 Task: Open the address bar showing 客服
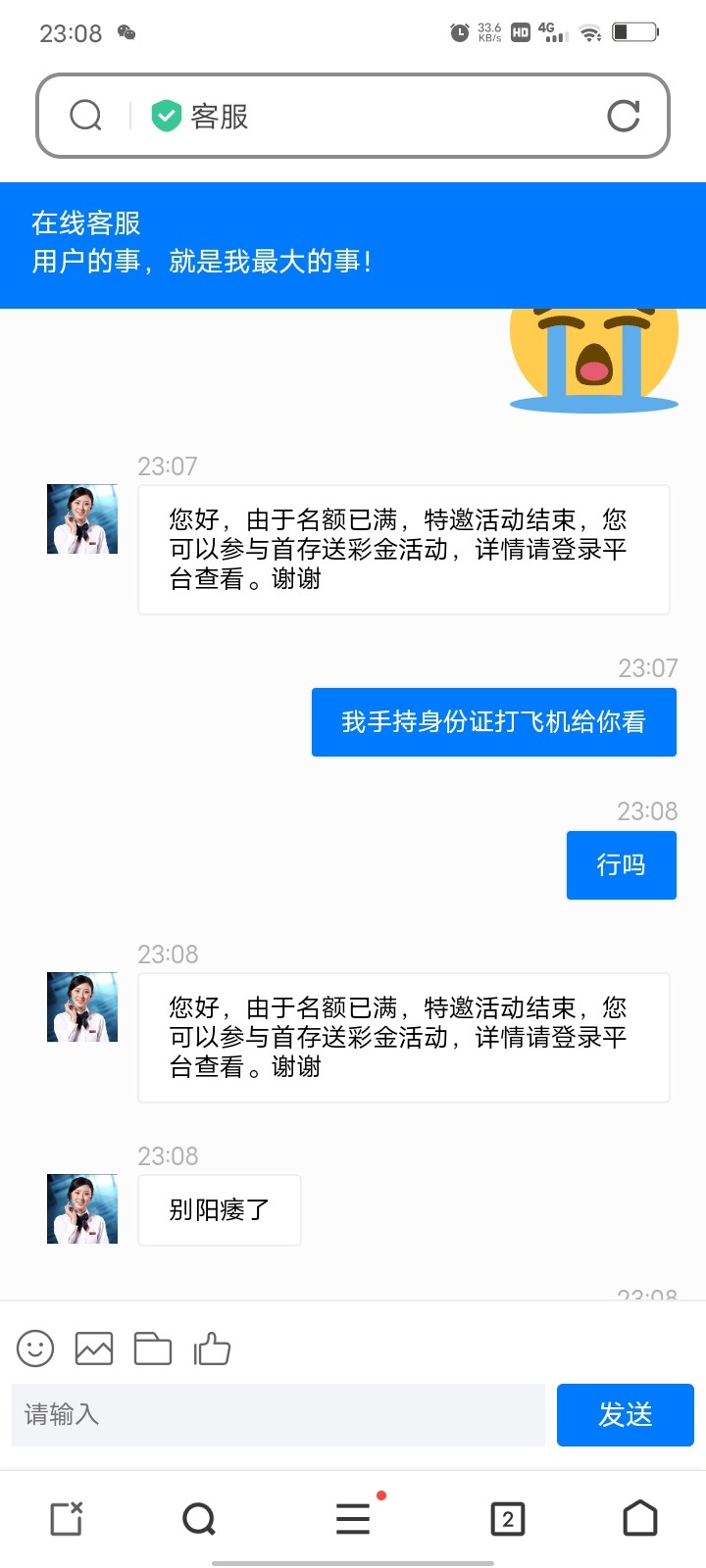point(353,116)
